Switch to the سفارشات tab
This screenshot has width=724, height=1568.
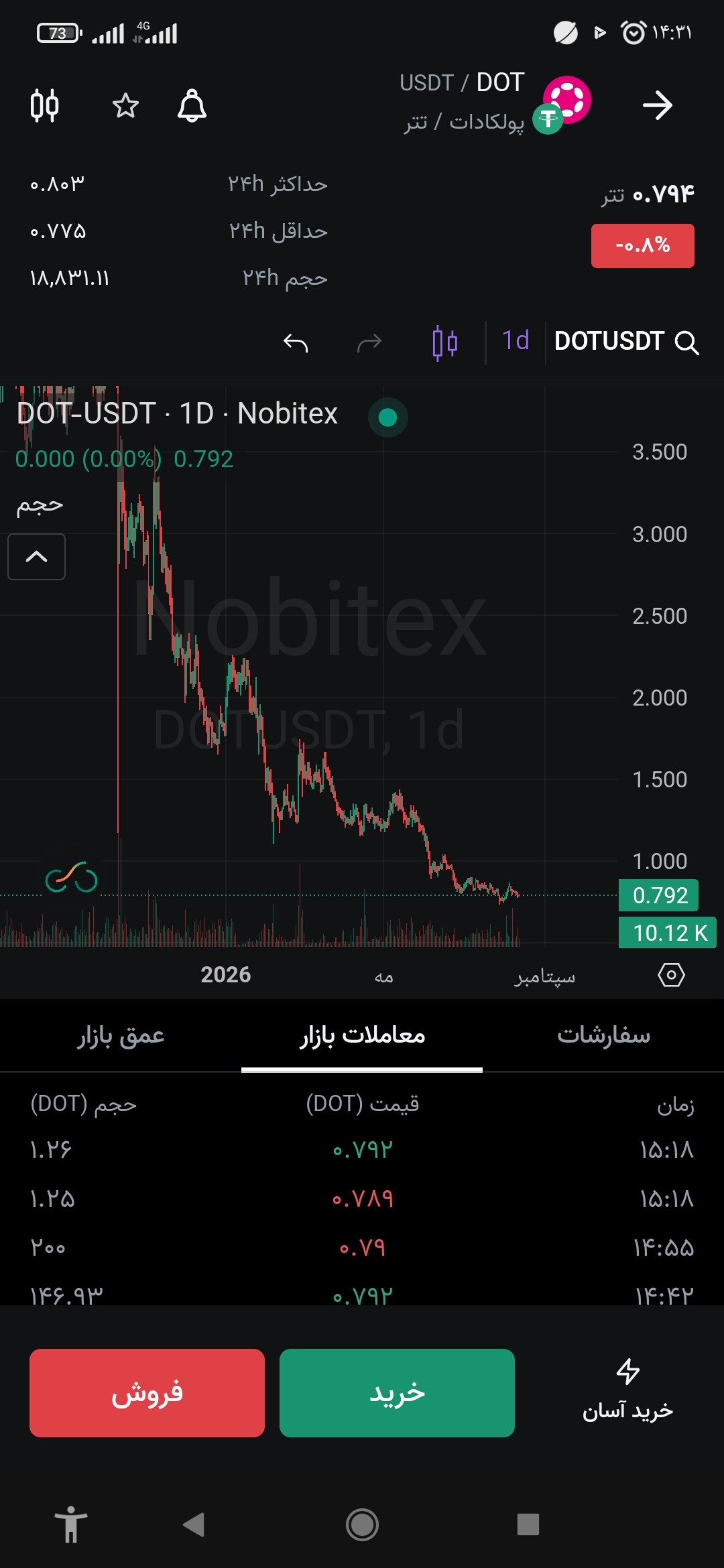click(603, 1036)
